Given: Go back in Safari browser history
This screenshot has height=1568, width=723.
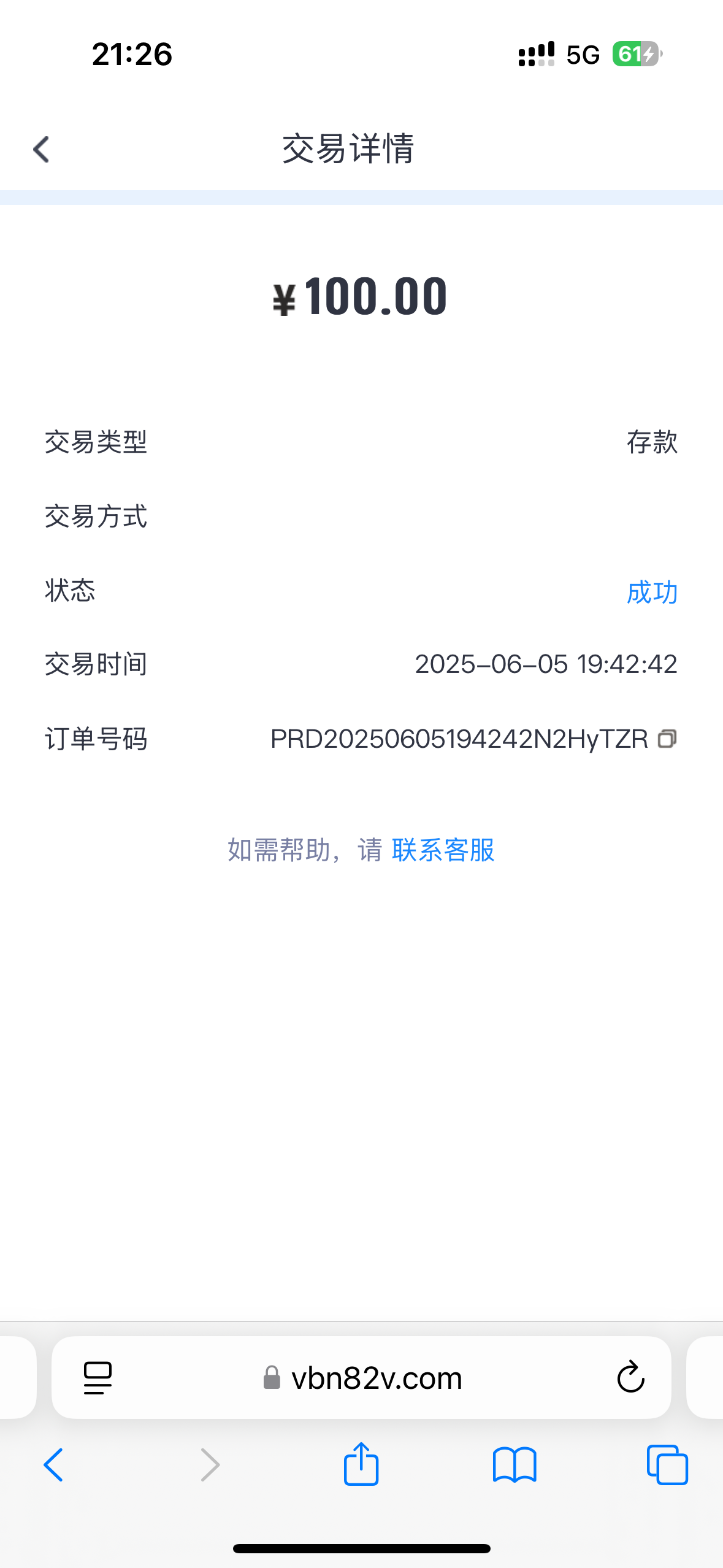Looking at the screenshot, I should 53,1465.
